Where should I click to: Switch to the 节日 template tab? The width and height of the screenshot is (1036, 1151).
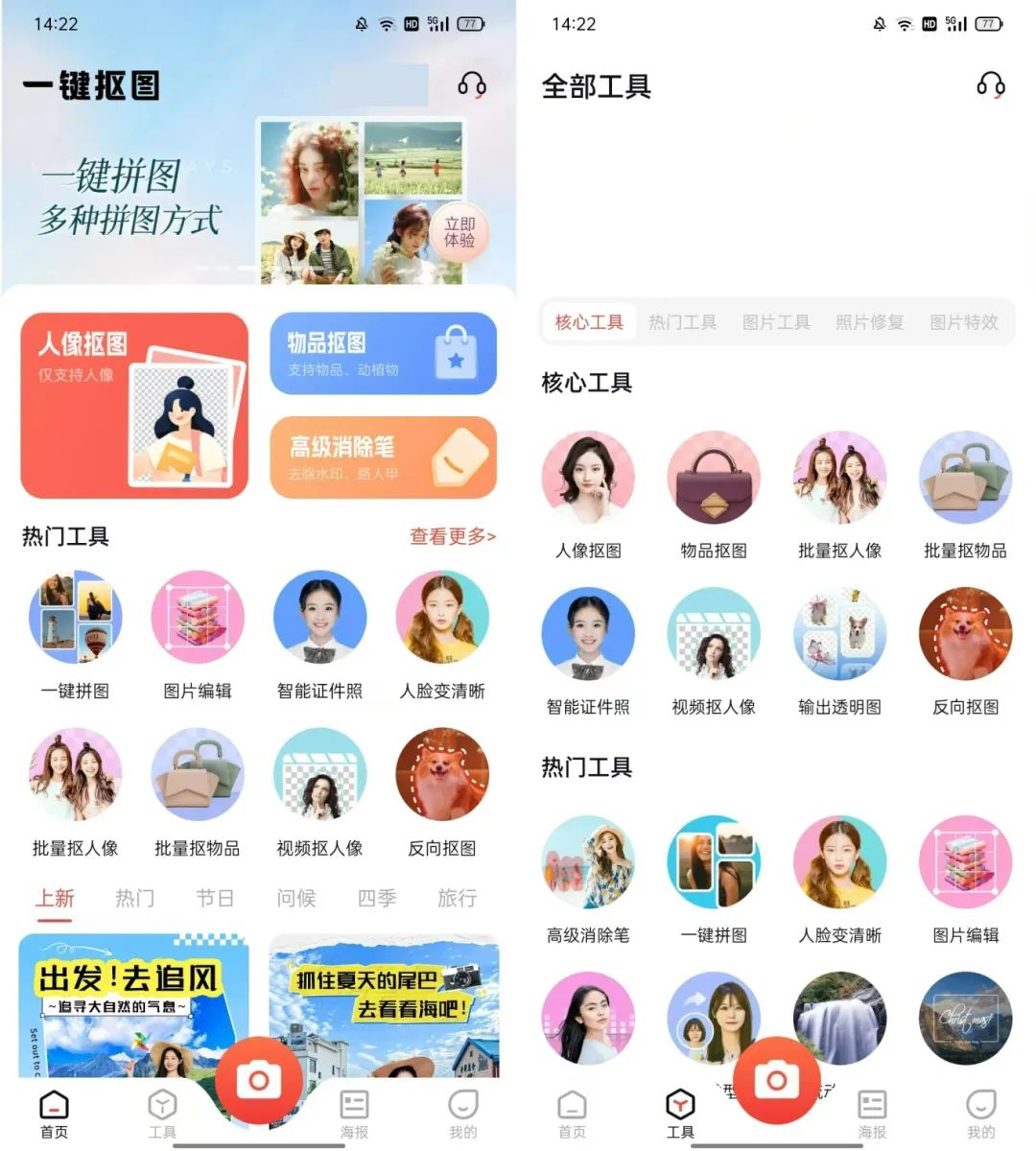tap(215, 898)
